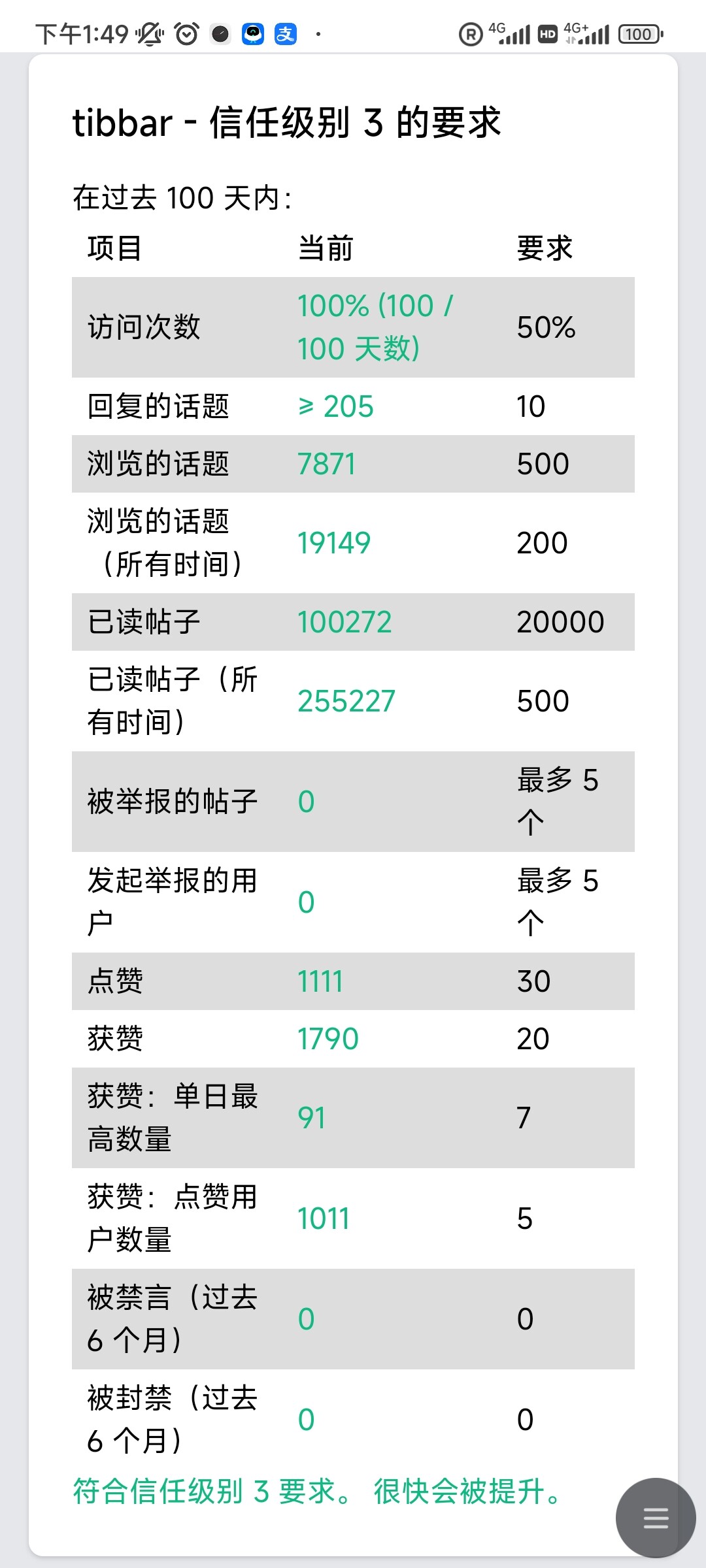Open the floating hamburger menu button

656,1518
